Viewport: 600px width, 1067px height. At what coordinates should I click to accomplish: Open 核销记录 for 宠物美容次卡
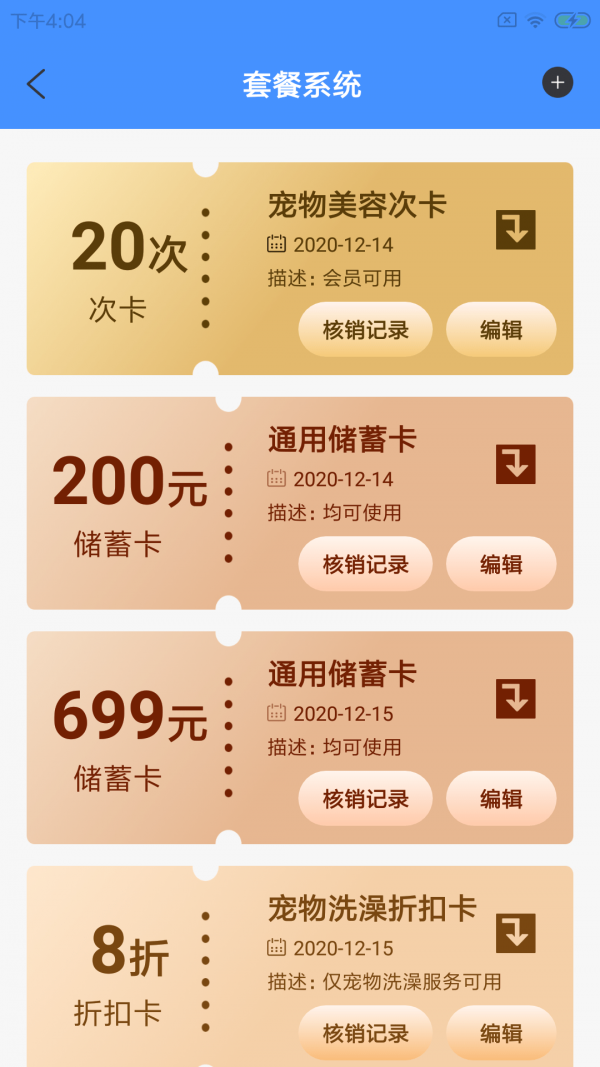pos(365,330)
